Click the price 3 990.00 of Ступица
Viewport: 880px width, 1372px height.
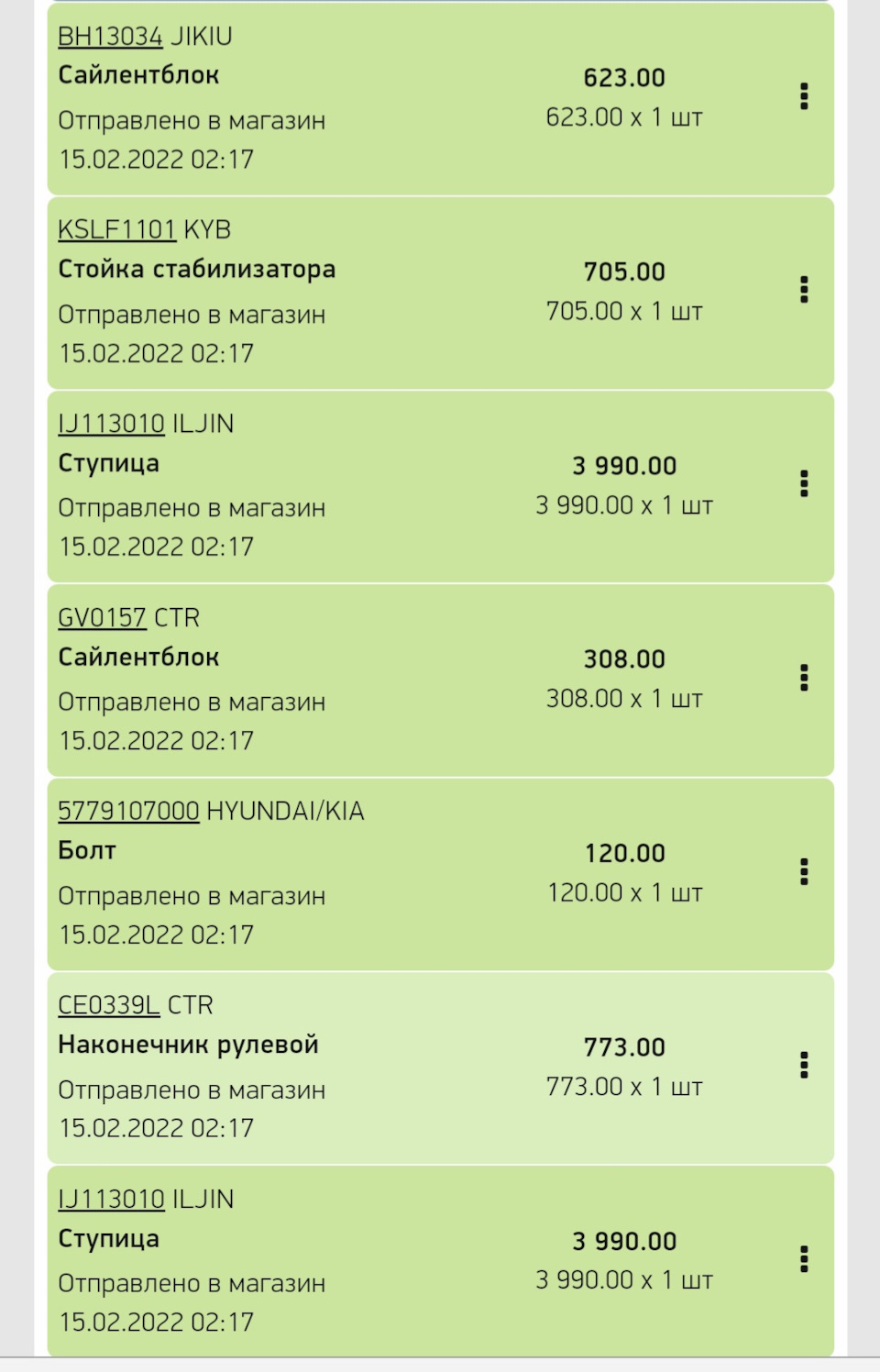[x=626, y=465]
